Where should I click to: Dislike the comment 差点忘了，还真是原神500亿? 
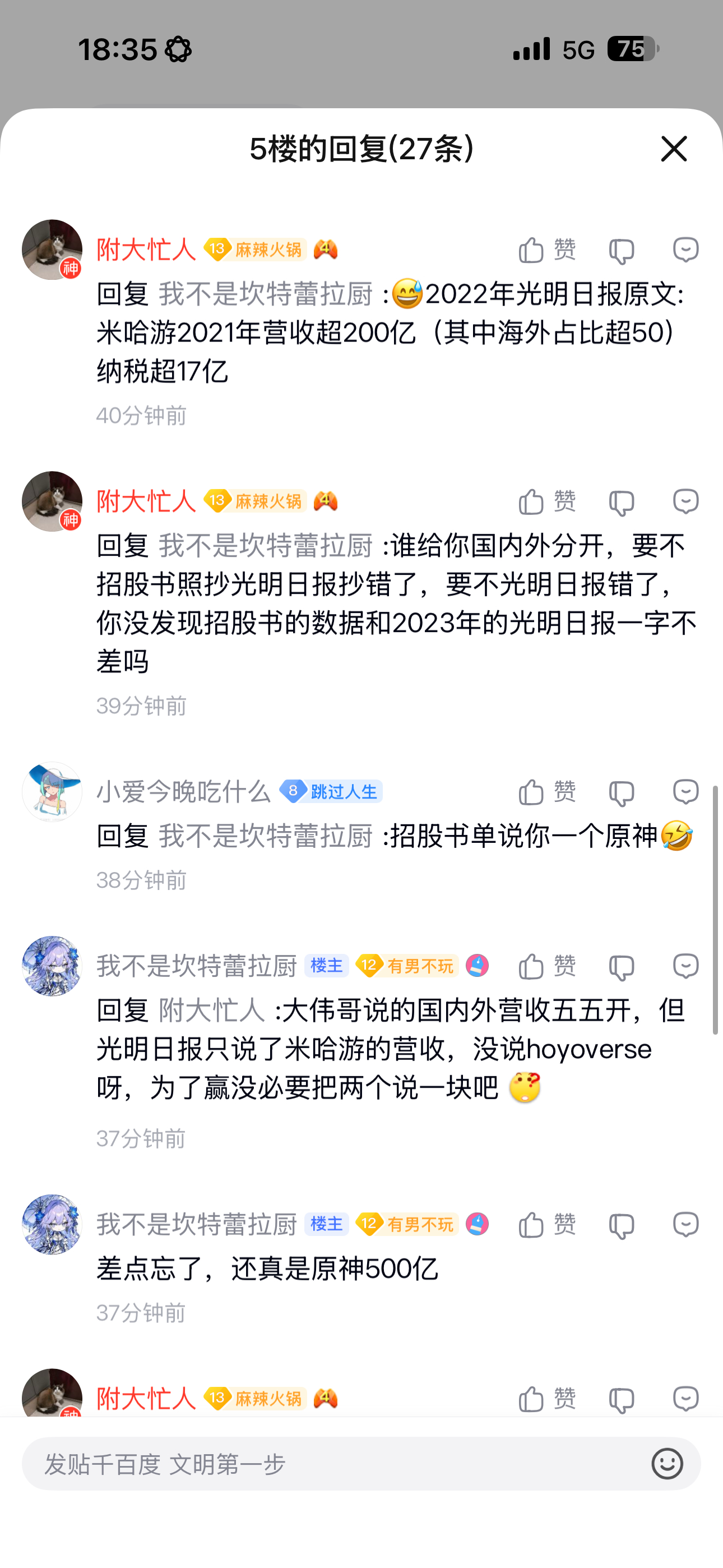click(622, 1226)
